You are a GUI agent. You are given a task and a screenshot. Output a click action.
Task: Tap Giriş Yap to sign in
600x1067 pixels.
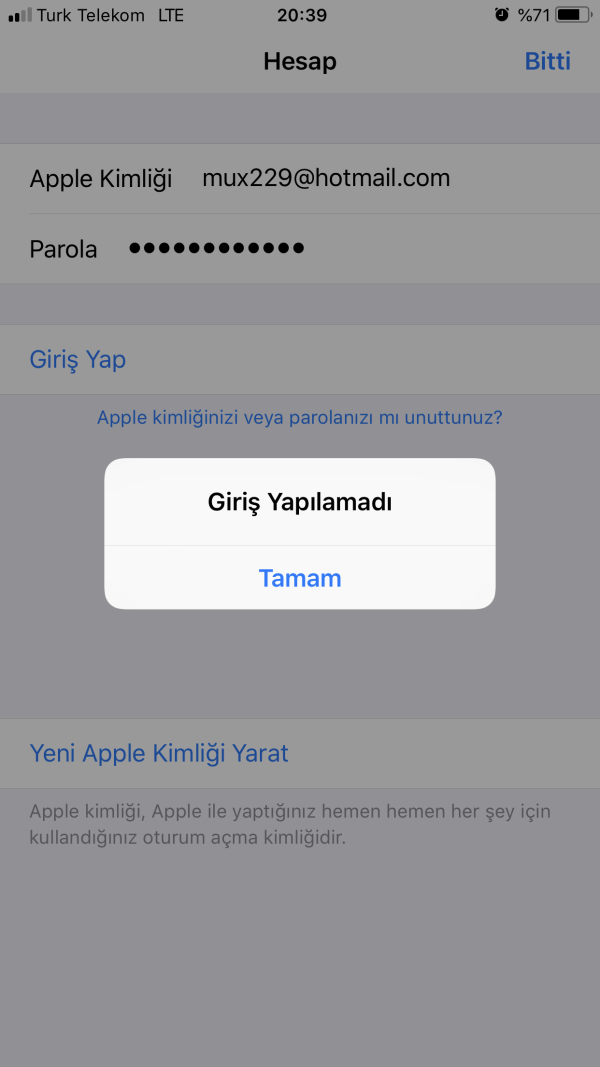coord(78,359)
